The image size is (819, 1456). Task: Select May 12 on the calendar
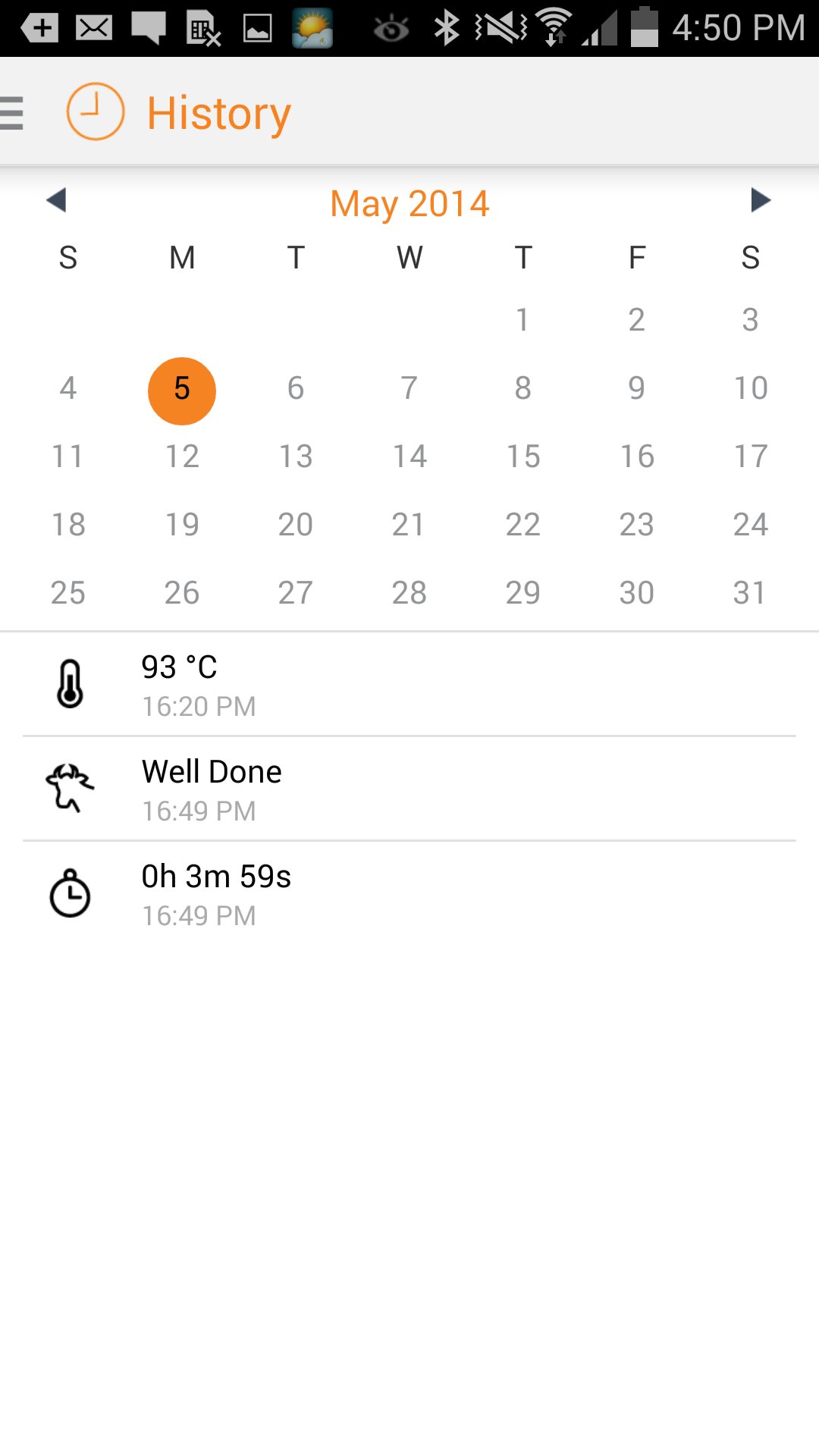(x=182, y=457)
